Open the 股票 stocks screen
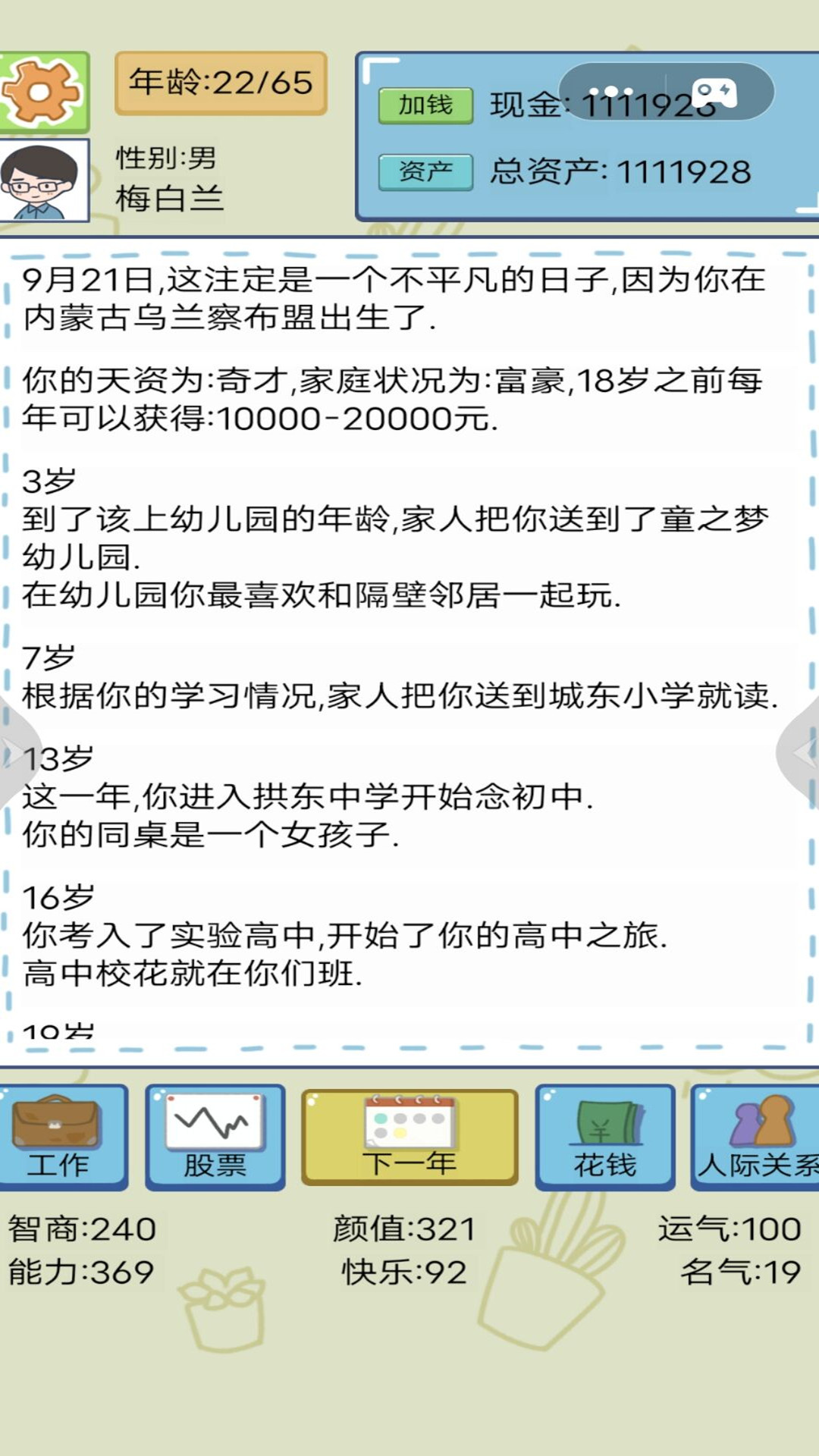This screenshot has height=1456, width=819. (215, 1136)
